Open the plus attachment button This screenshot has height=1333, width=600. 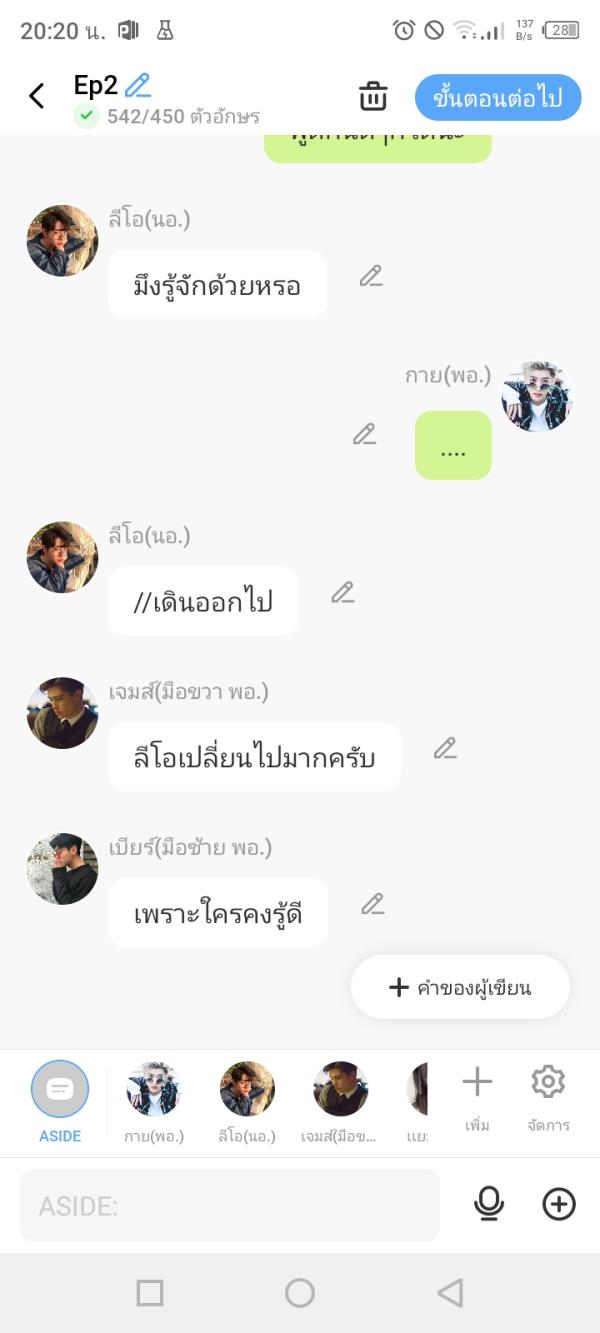point(559,1205)
